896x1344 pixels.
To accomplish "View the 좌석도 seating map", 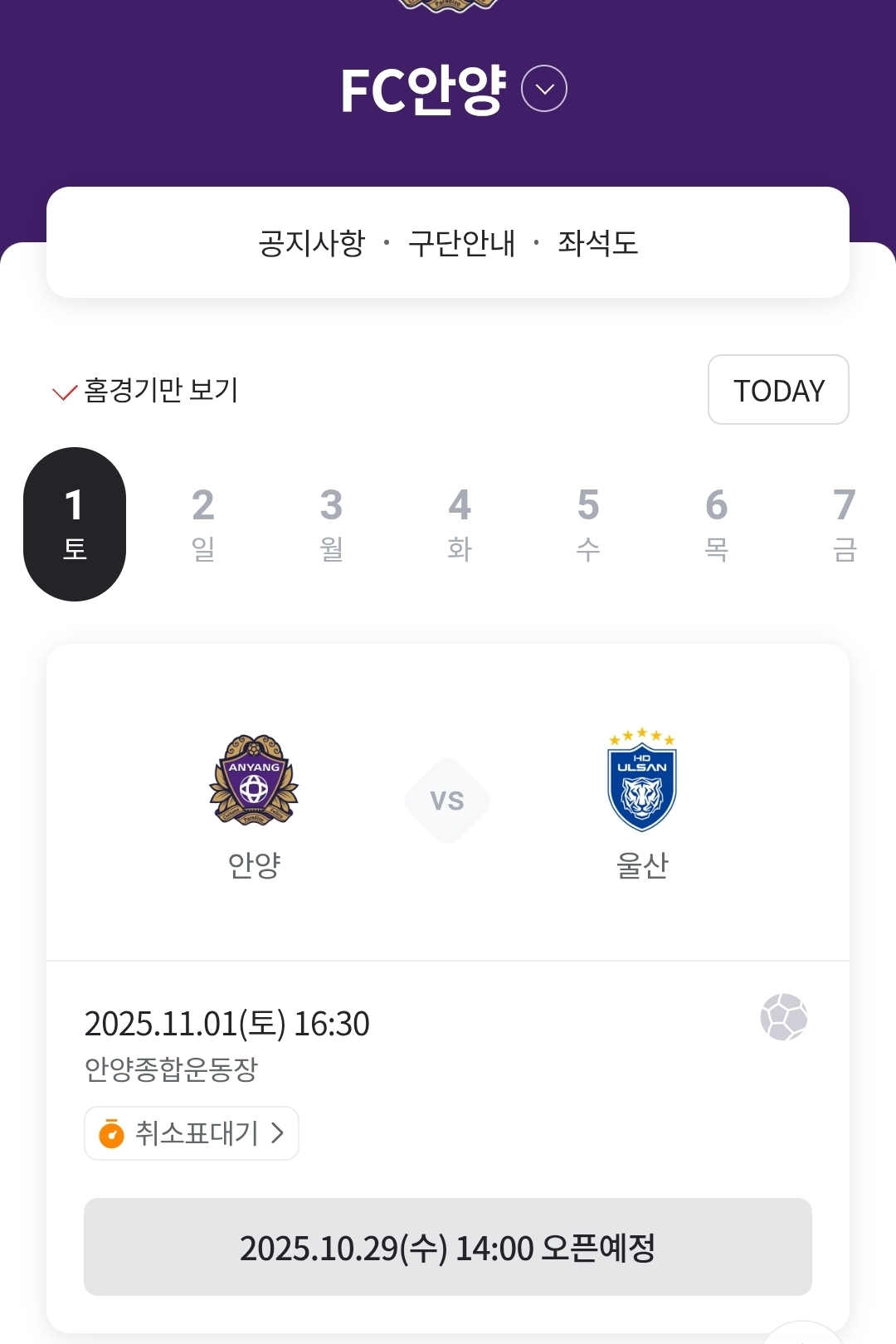I will (597, 243).
